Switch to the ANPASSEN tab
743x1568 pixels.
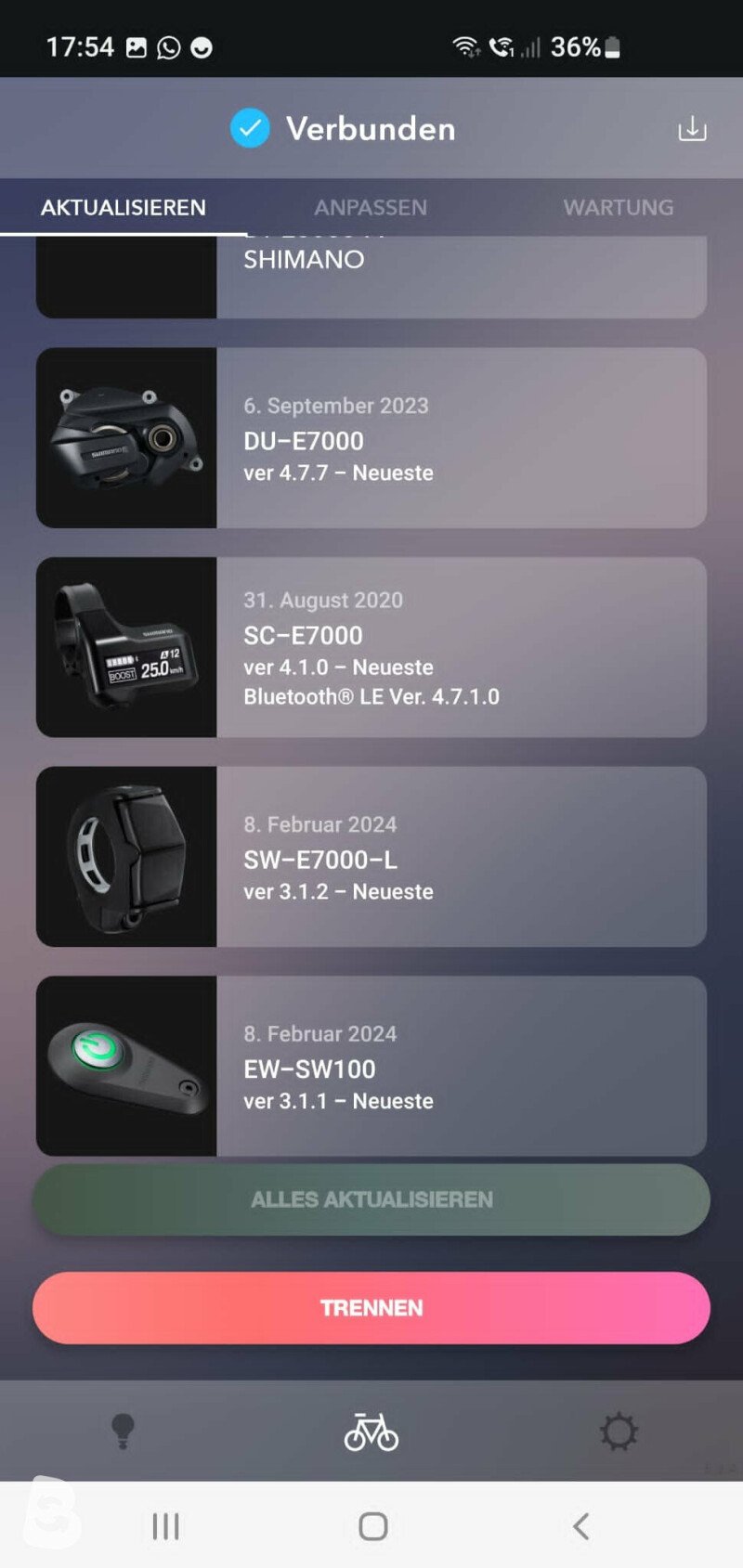371,207
